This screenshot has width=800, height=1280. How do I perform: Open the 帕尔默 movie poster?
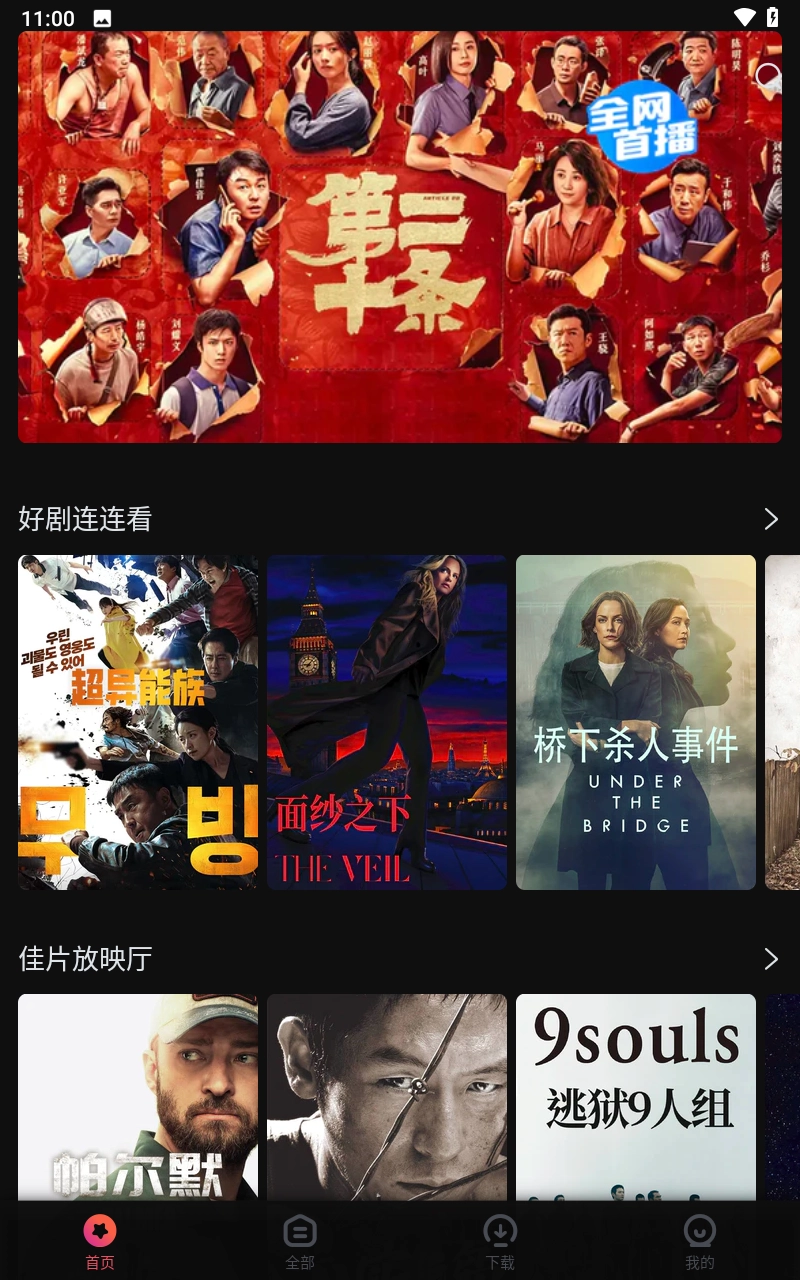click(137, 1100)
